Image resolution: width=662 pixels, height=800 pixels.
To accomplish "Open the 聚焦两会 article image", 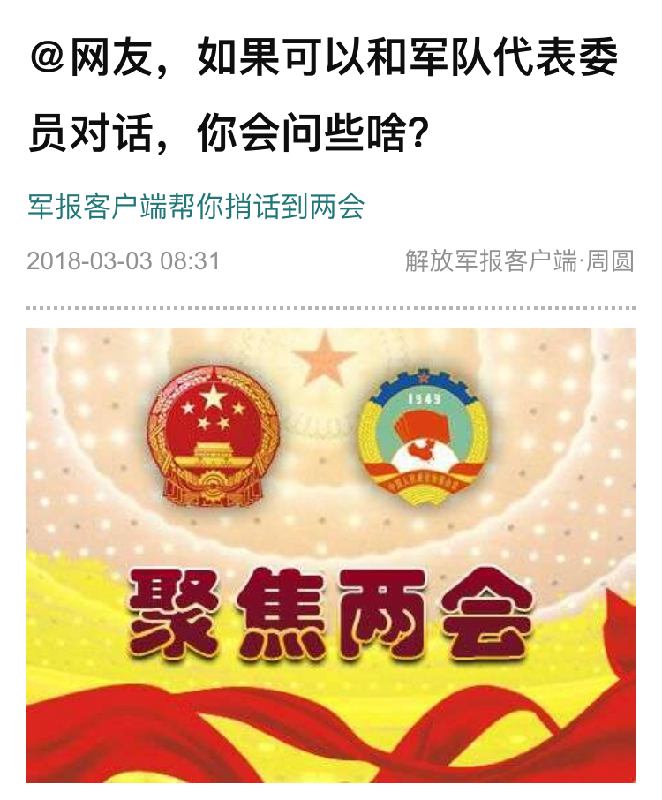I will 330,555.
